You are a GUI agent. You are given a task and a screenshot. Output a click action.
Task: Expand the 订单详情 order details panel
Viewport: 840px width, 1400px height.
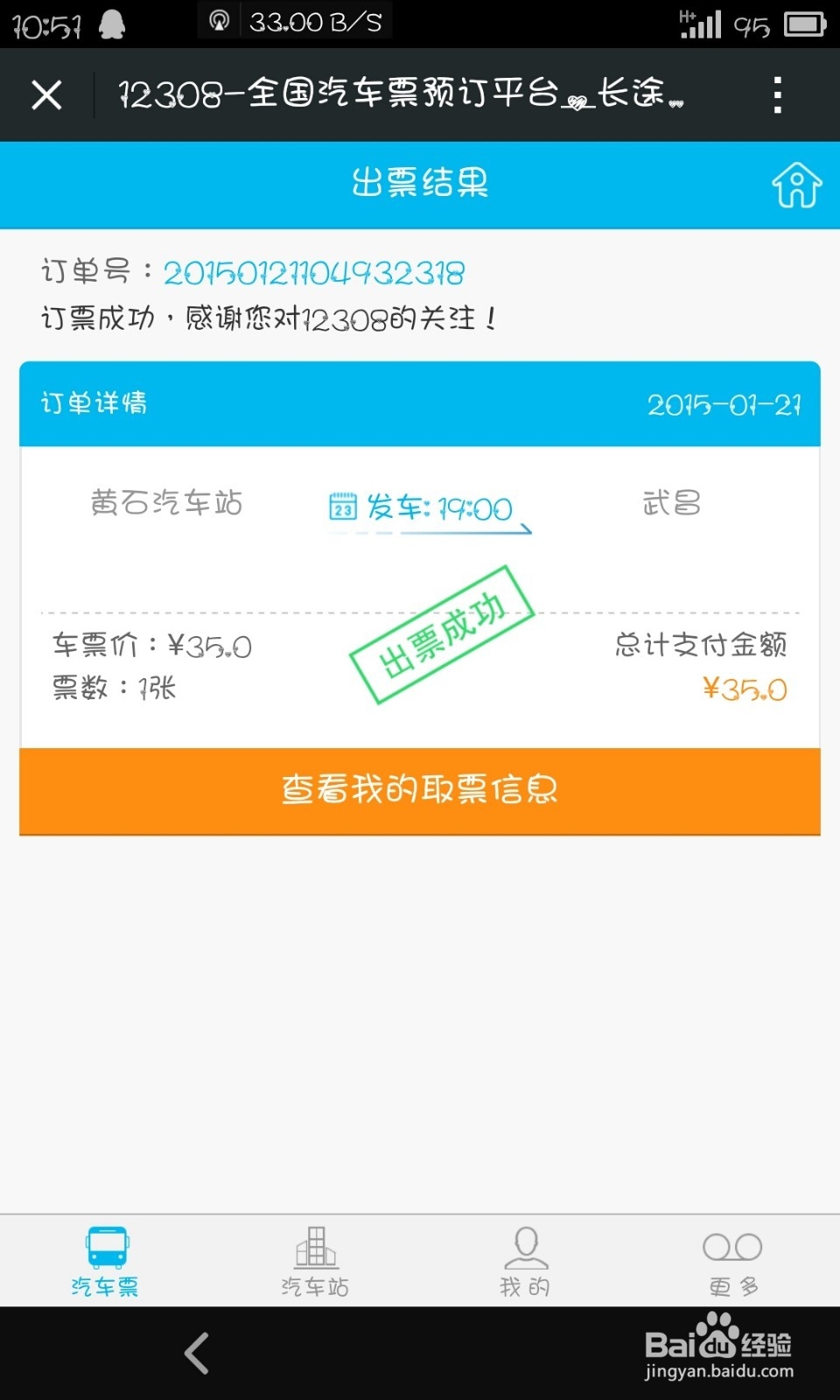(96, 403)
